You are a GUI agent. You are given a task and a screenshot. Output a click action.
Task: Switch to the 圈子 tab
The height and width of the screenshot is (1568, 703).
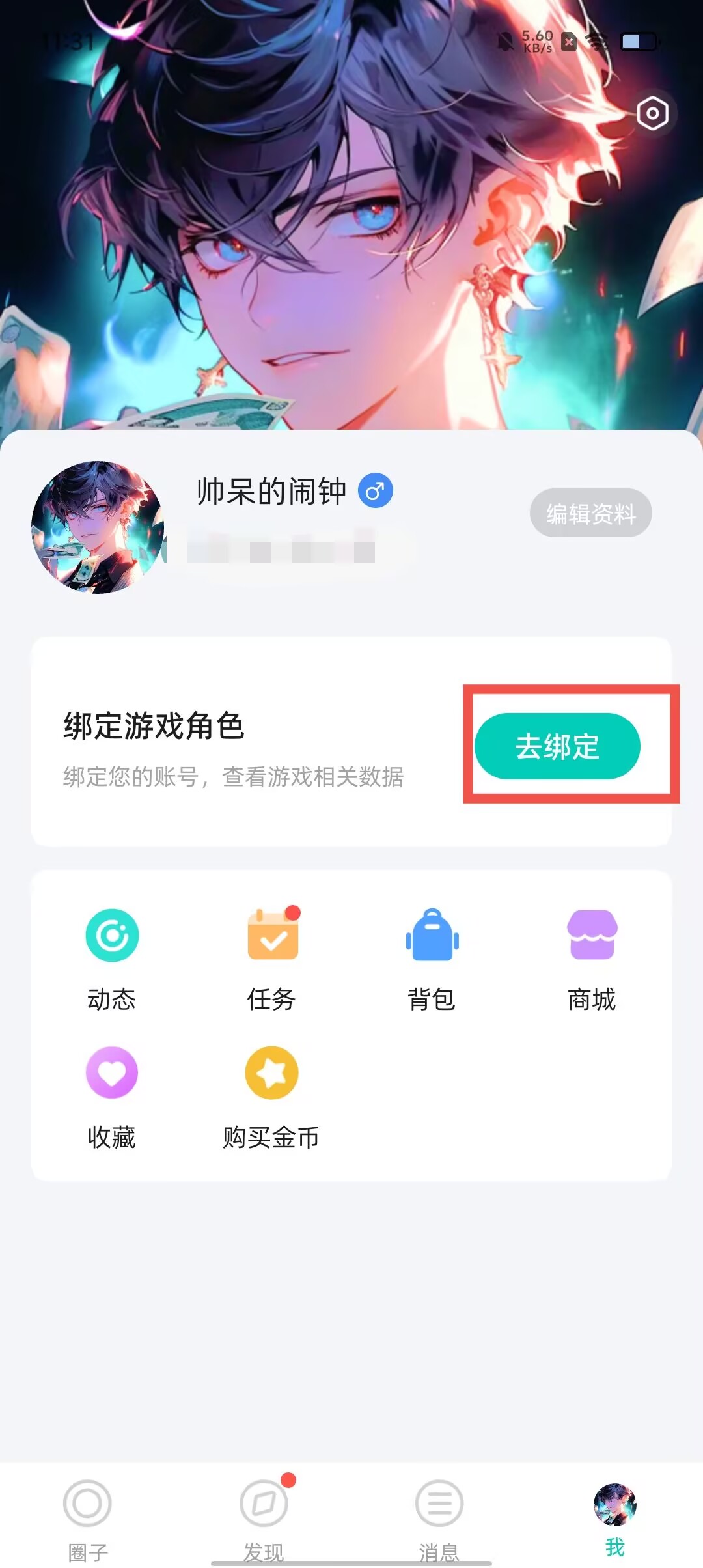[88, 1519]
